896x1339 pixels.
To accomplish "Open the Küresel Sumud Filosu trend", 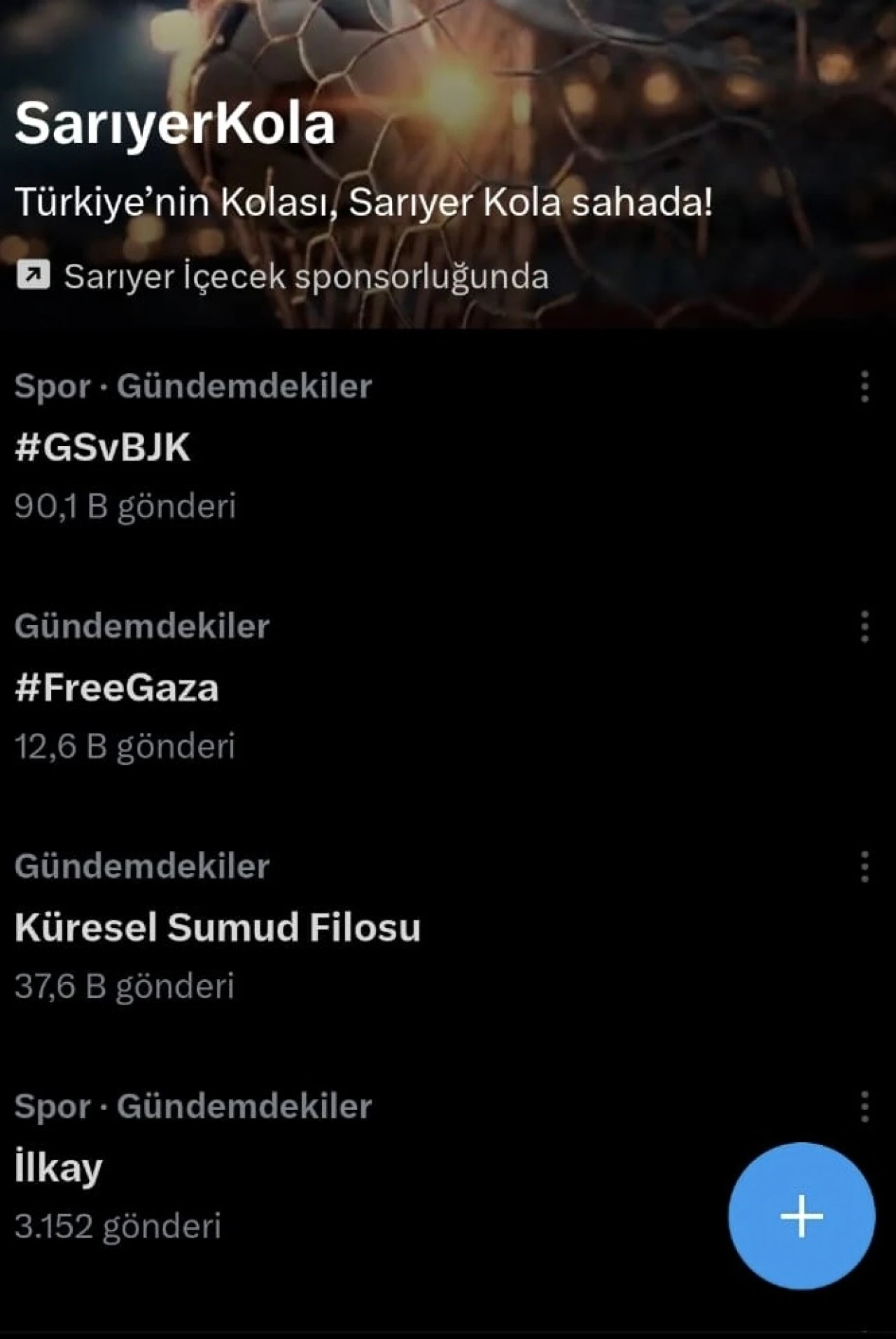I will 217,928.
